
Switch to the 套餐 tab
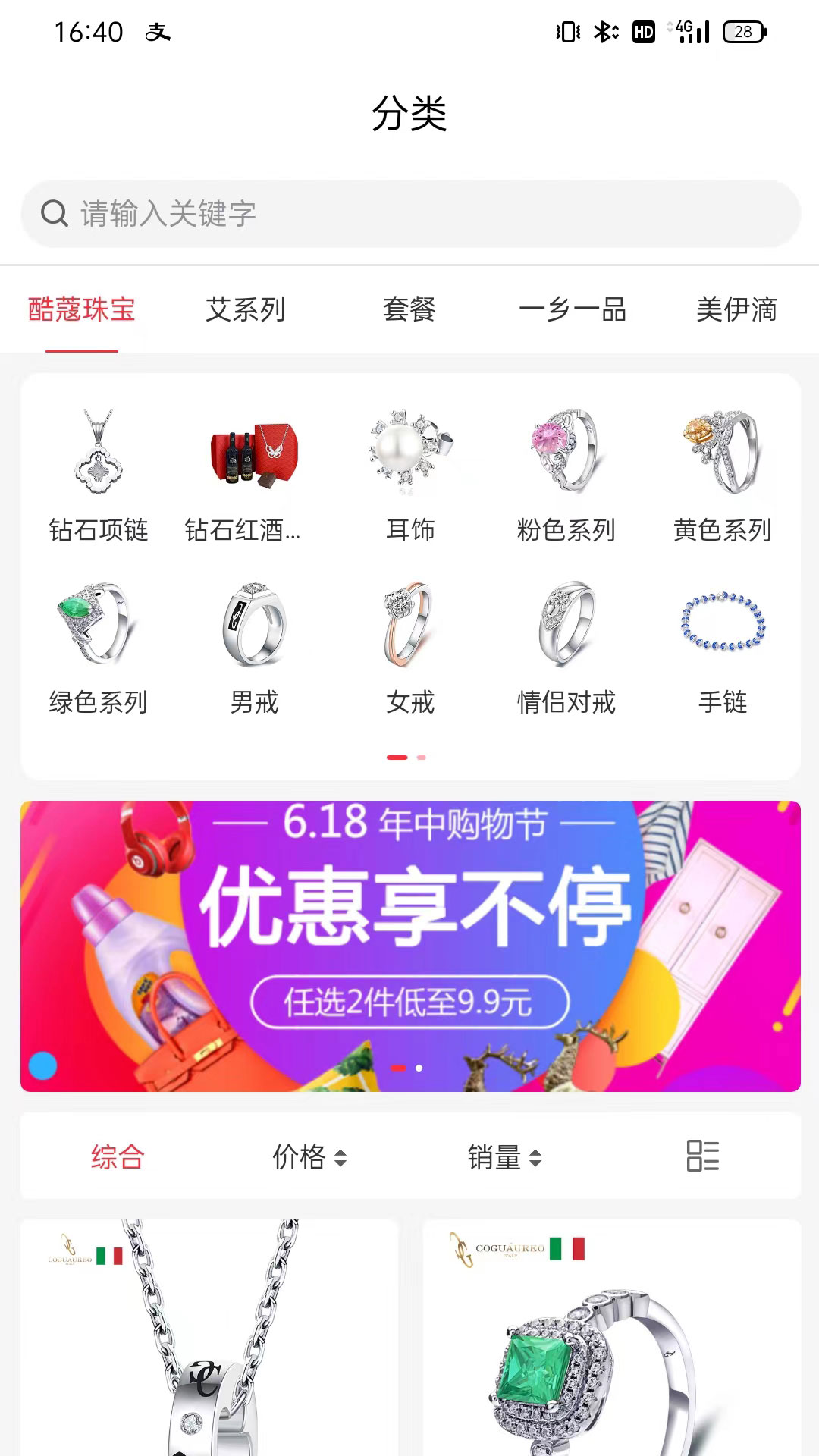point(409,309)
